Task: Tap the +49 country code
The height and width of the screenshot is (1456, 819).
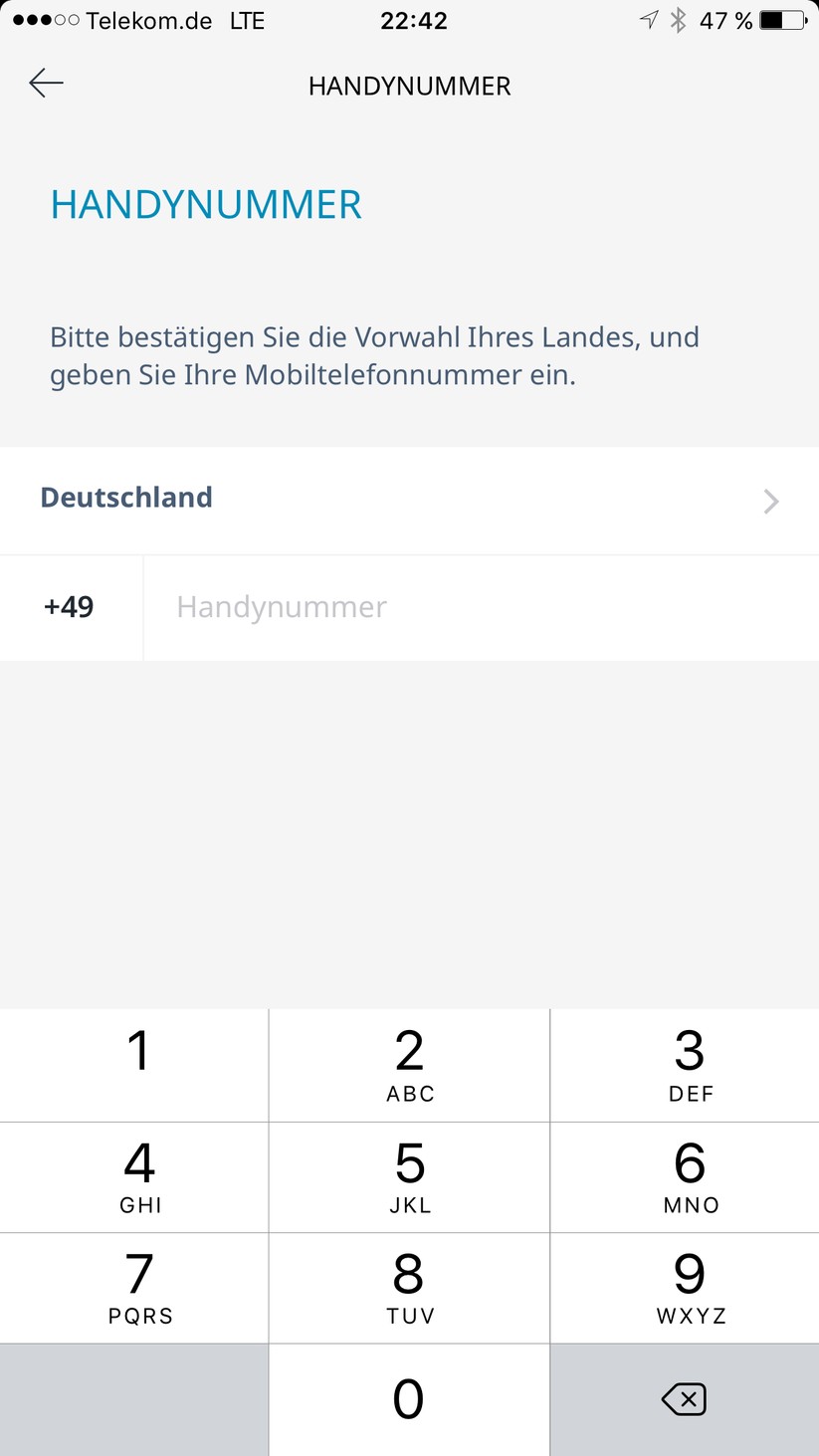Action: tap(70, 607)
